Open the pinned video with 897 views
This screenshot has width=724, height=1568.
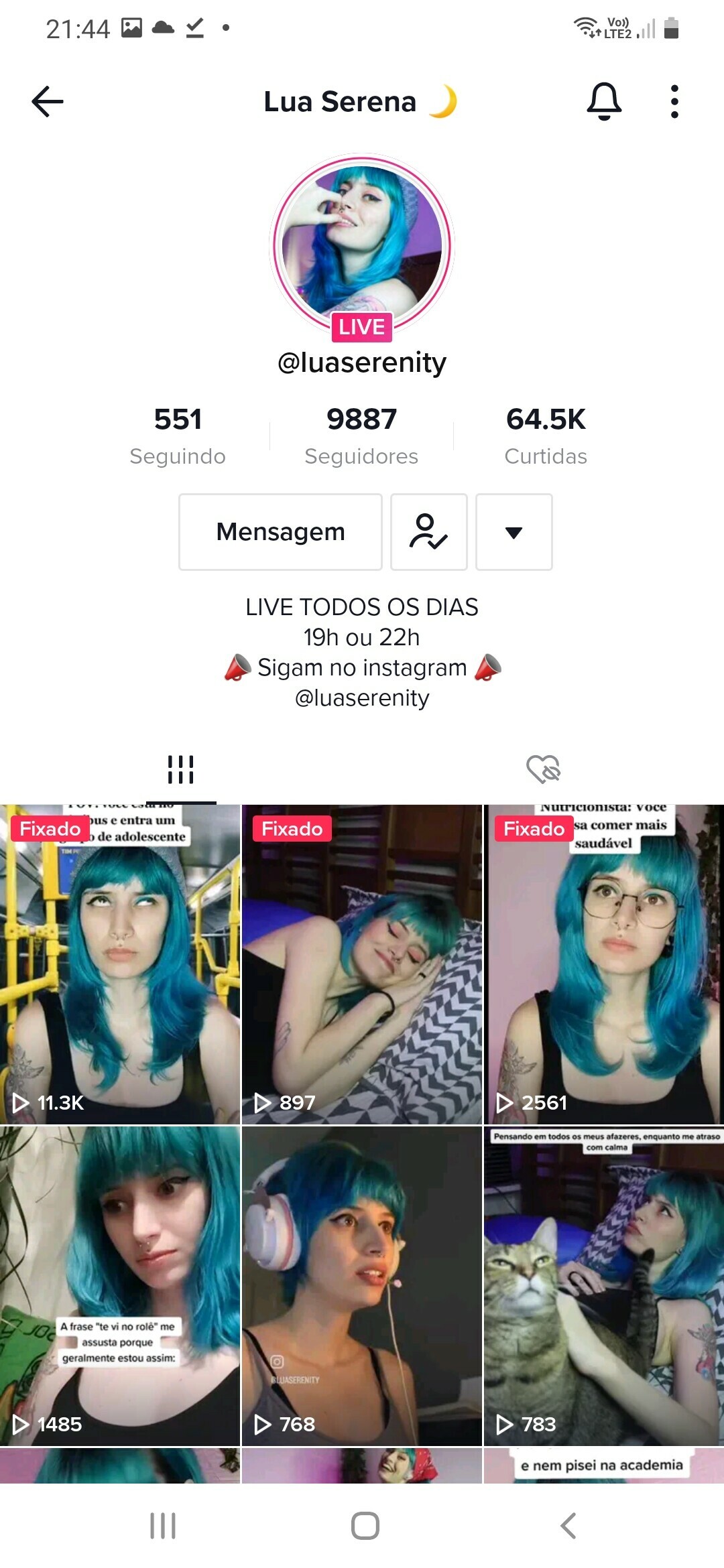pos(362,965)
